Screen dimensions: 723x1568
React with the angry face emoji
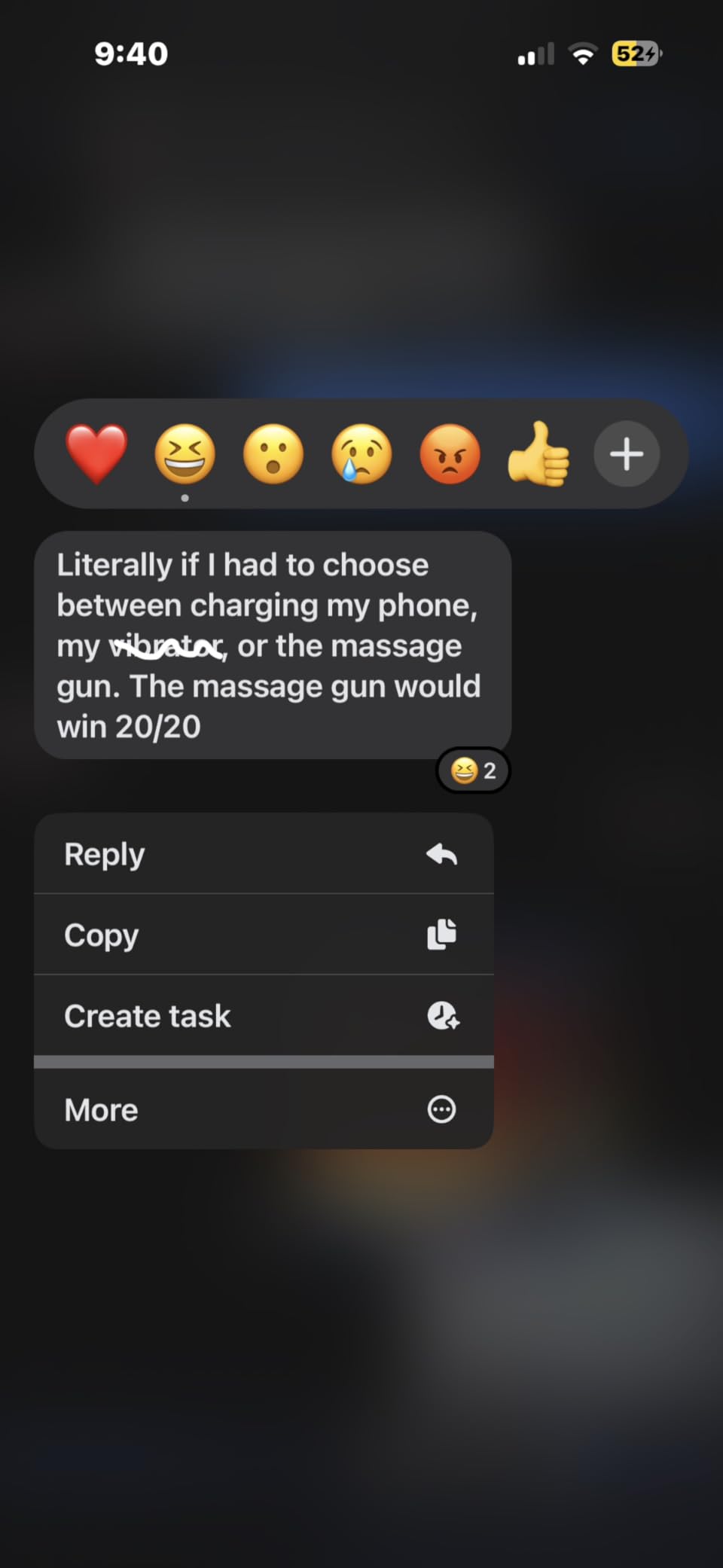tap(450, 453)
